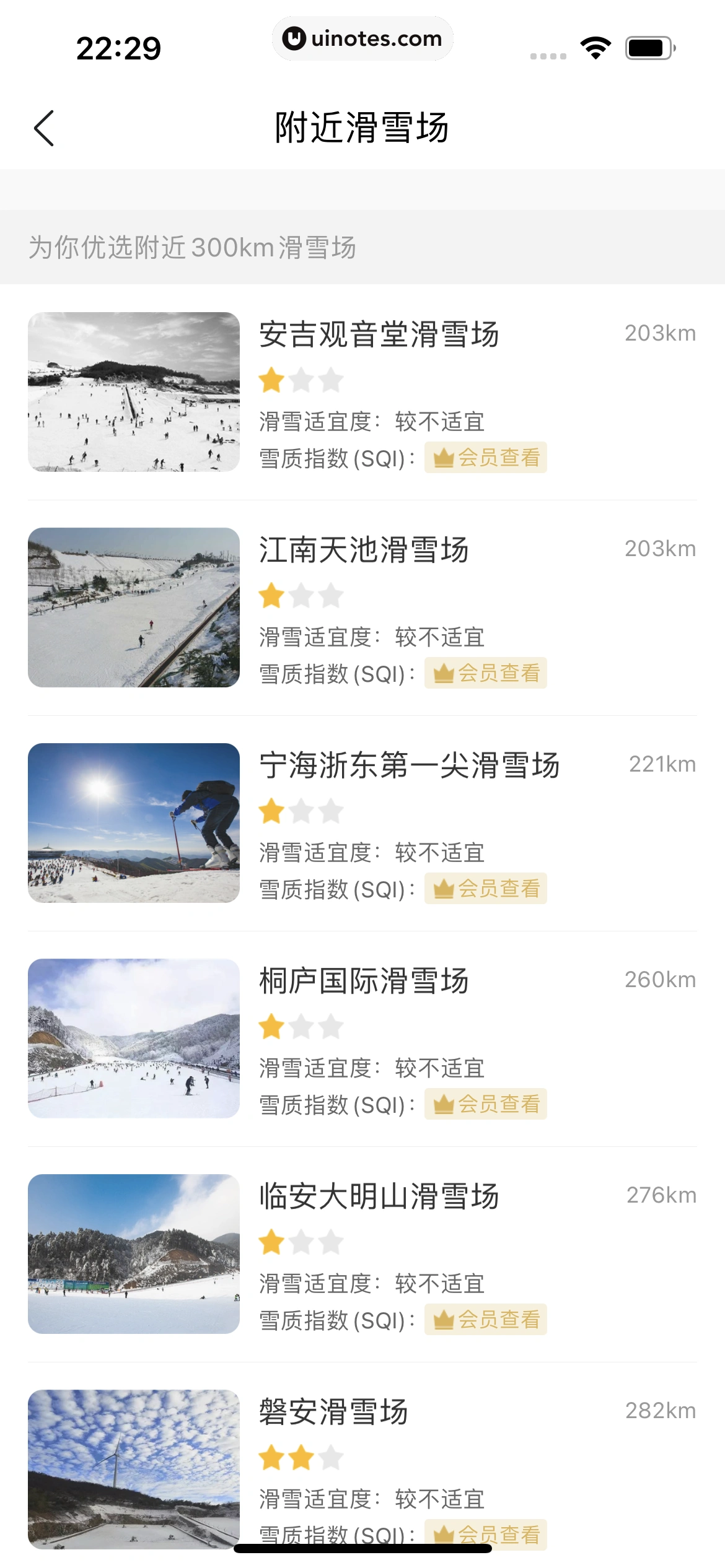
Task: Open 安吉观音堂滑雪场 ski resort entry
Action: coord(379,335)
